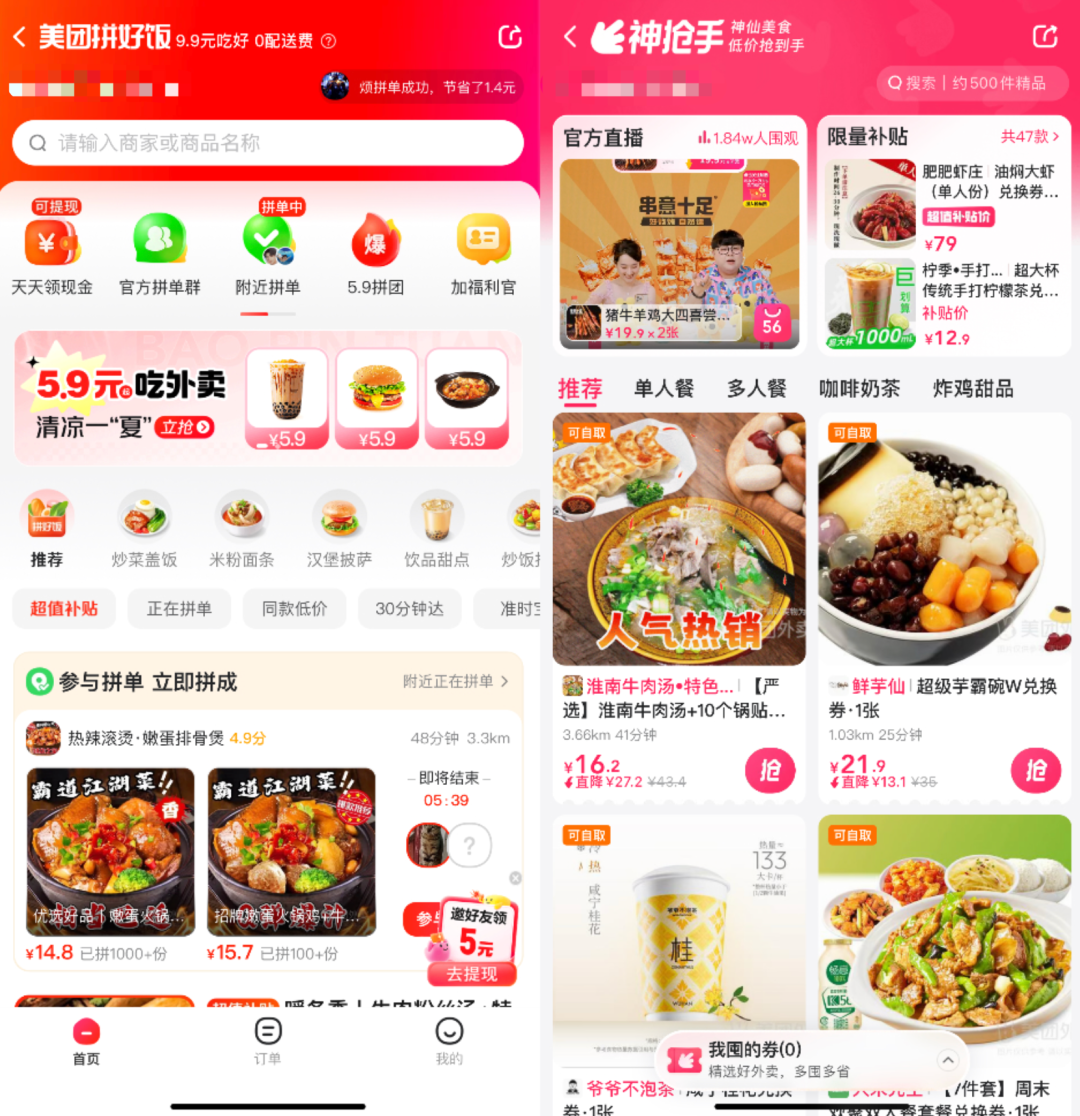
Task: Switch to the 我的 tab
Action: tap(449, 1041)
